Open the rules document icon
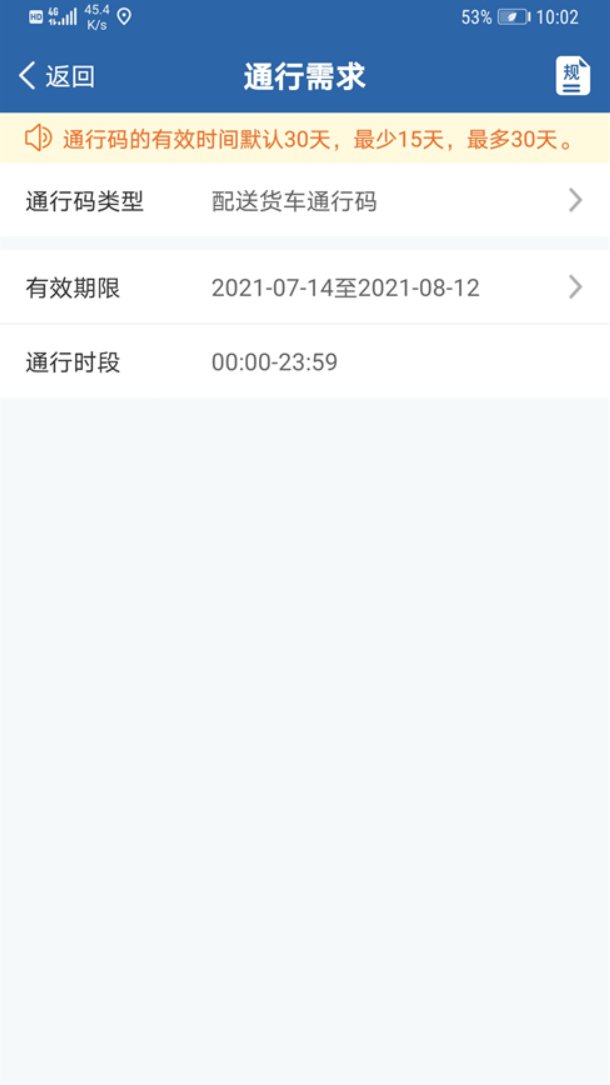610x1085 pixels. click(x=572, y=76)
